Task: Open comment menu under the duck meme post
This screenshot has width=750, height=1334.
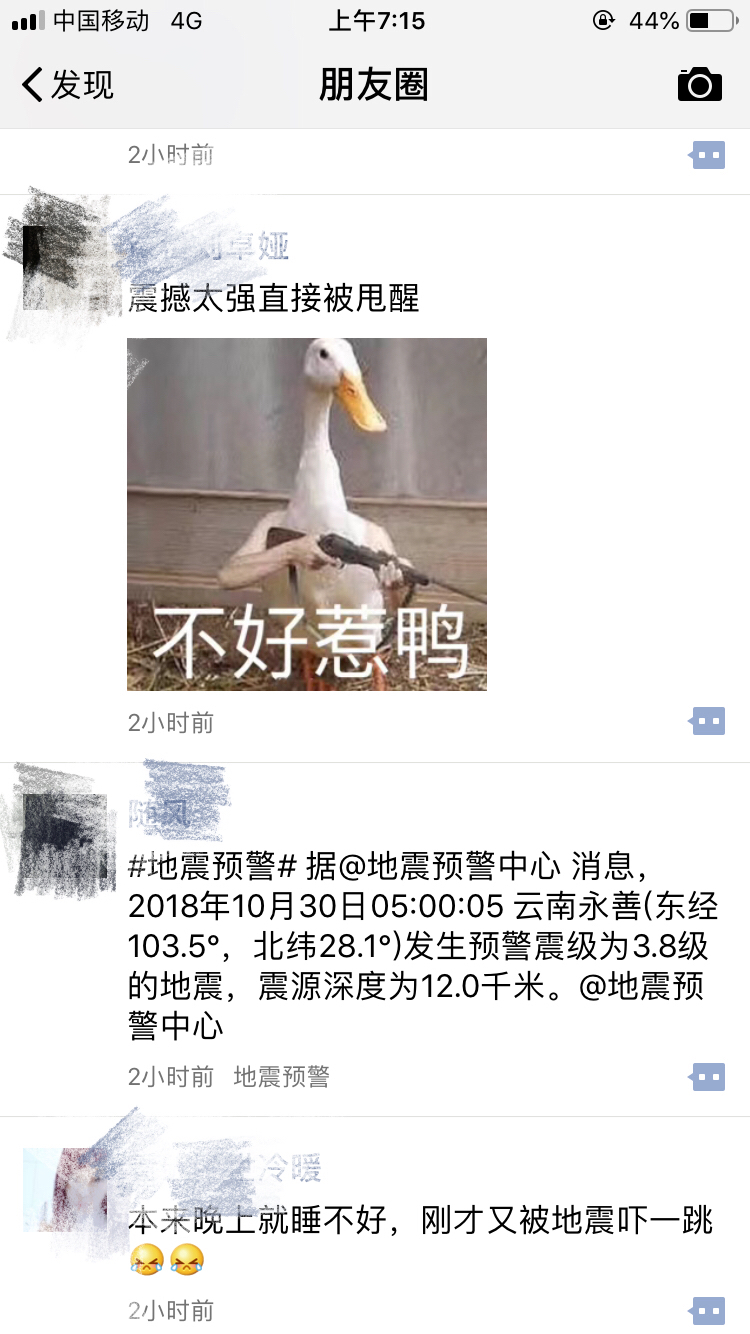Action: click(708, 721)
